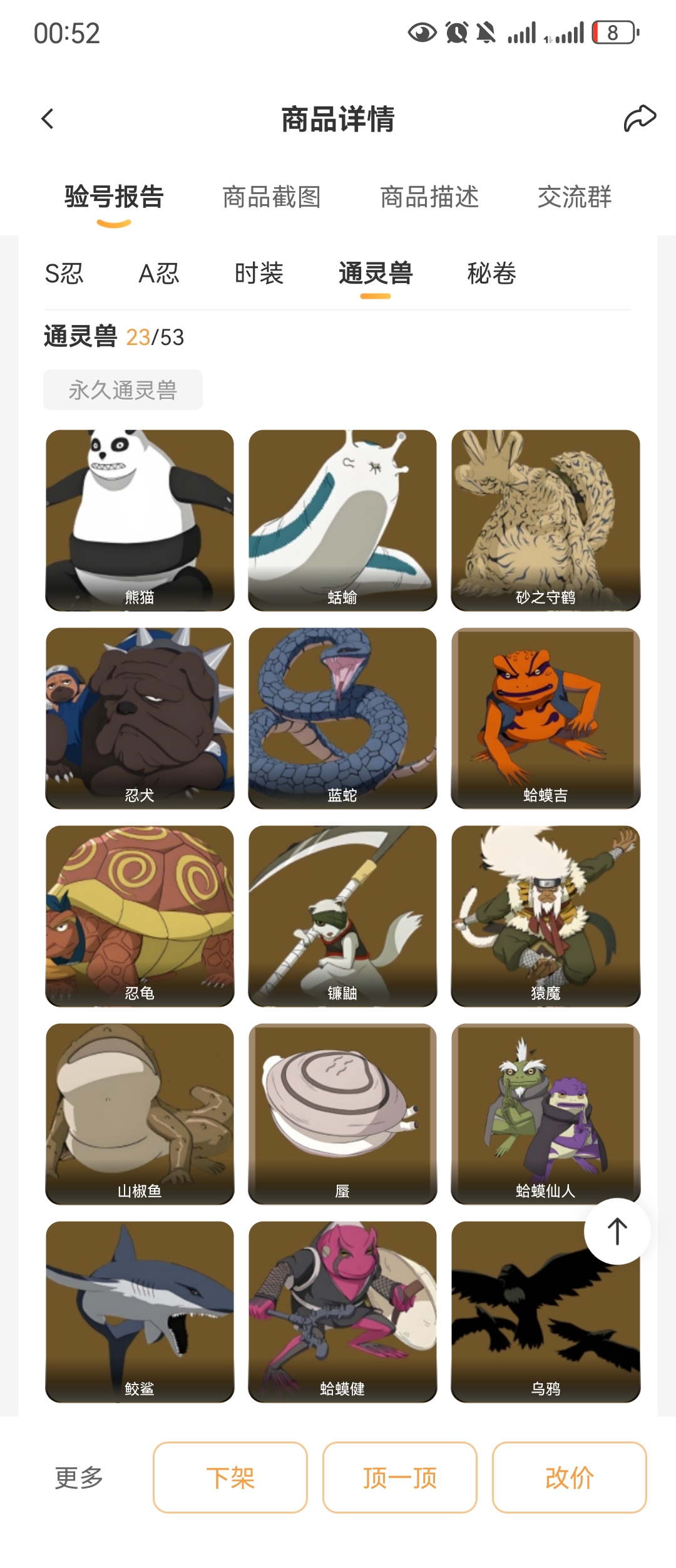Jump back to top with the arrow button
Viewport: 676px width, 1568px height.
point(617,1231)
